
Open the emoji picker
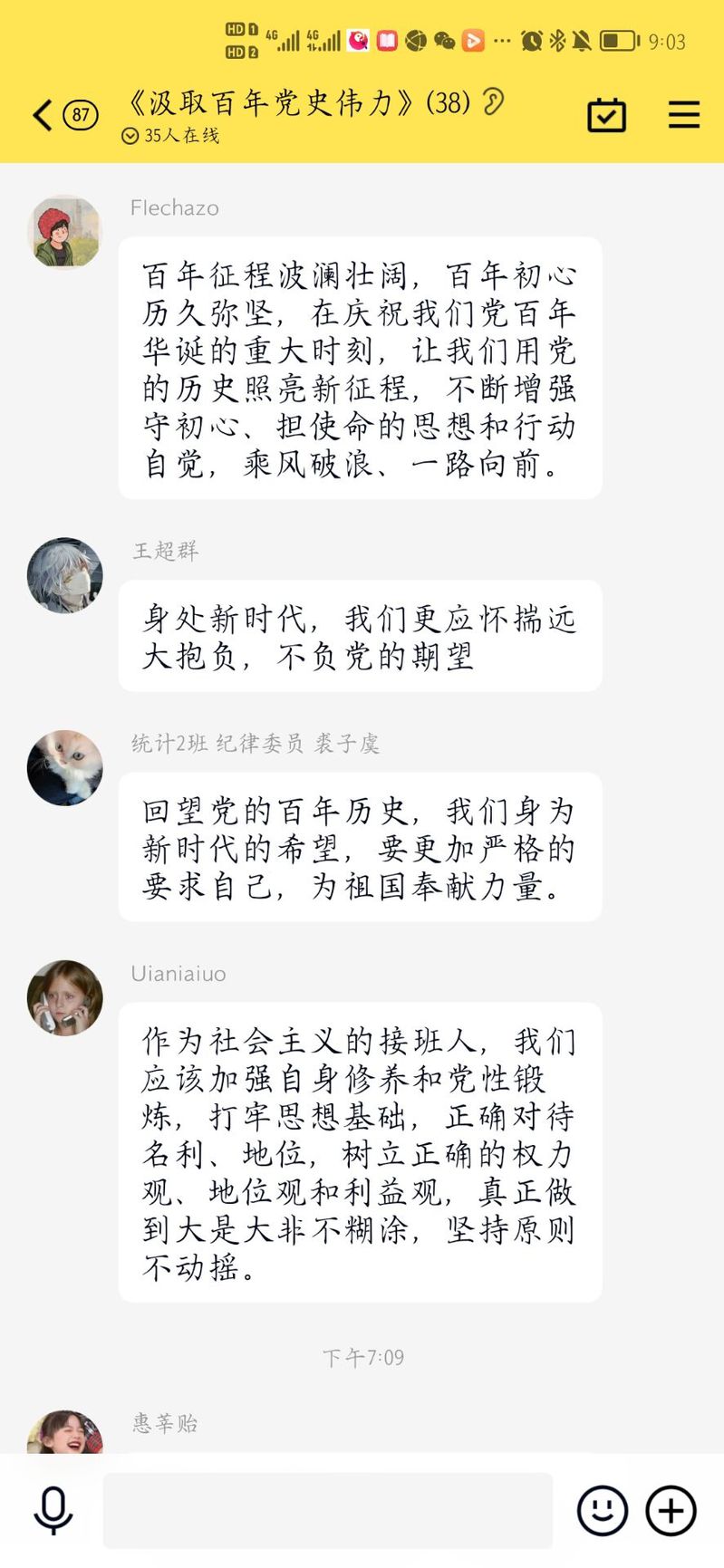click(x=602, y=1510)
